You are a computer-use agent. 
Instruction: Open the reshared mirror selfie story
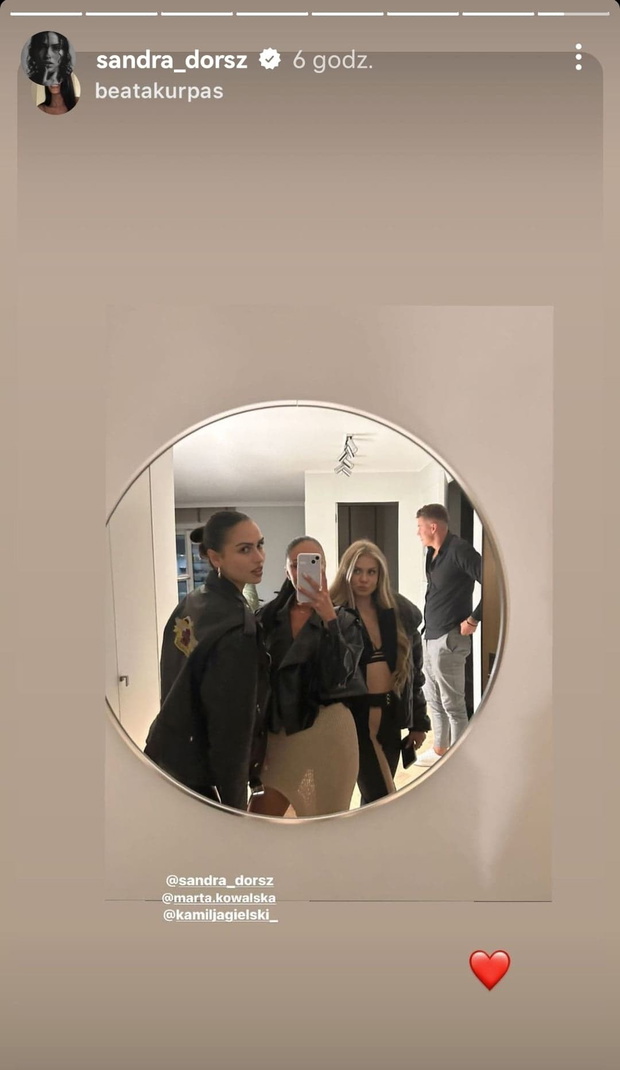329,603
